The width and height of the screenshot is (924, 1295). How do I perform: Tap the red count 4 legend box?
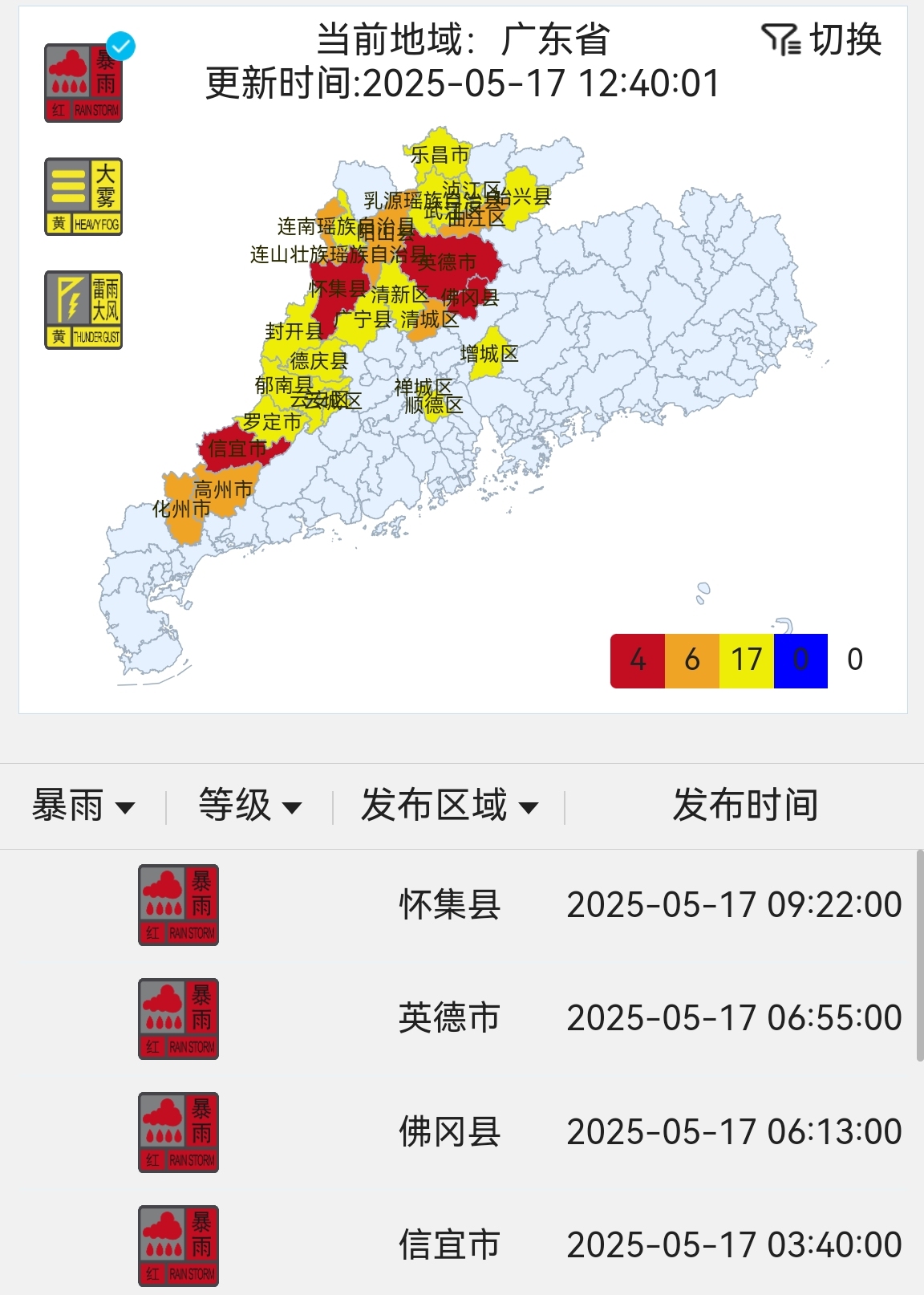click(x=638, y=660)
